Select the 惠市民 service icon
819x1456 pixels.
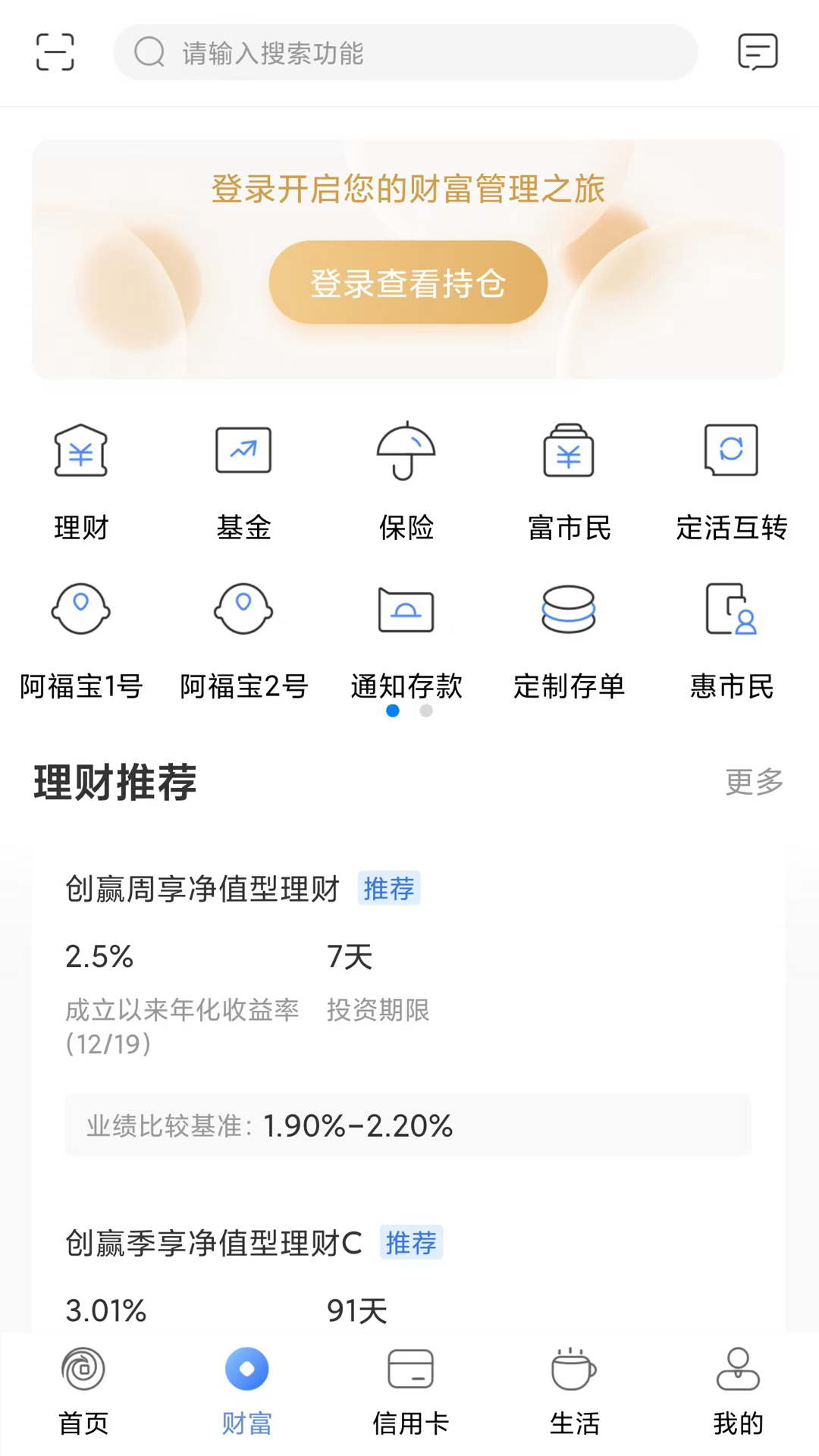point(732,637)
